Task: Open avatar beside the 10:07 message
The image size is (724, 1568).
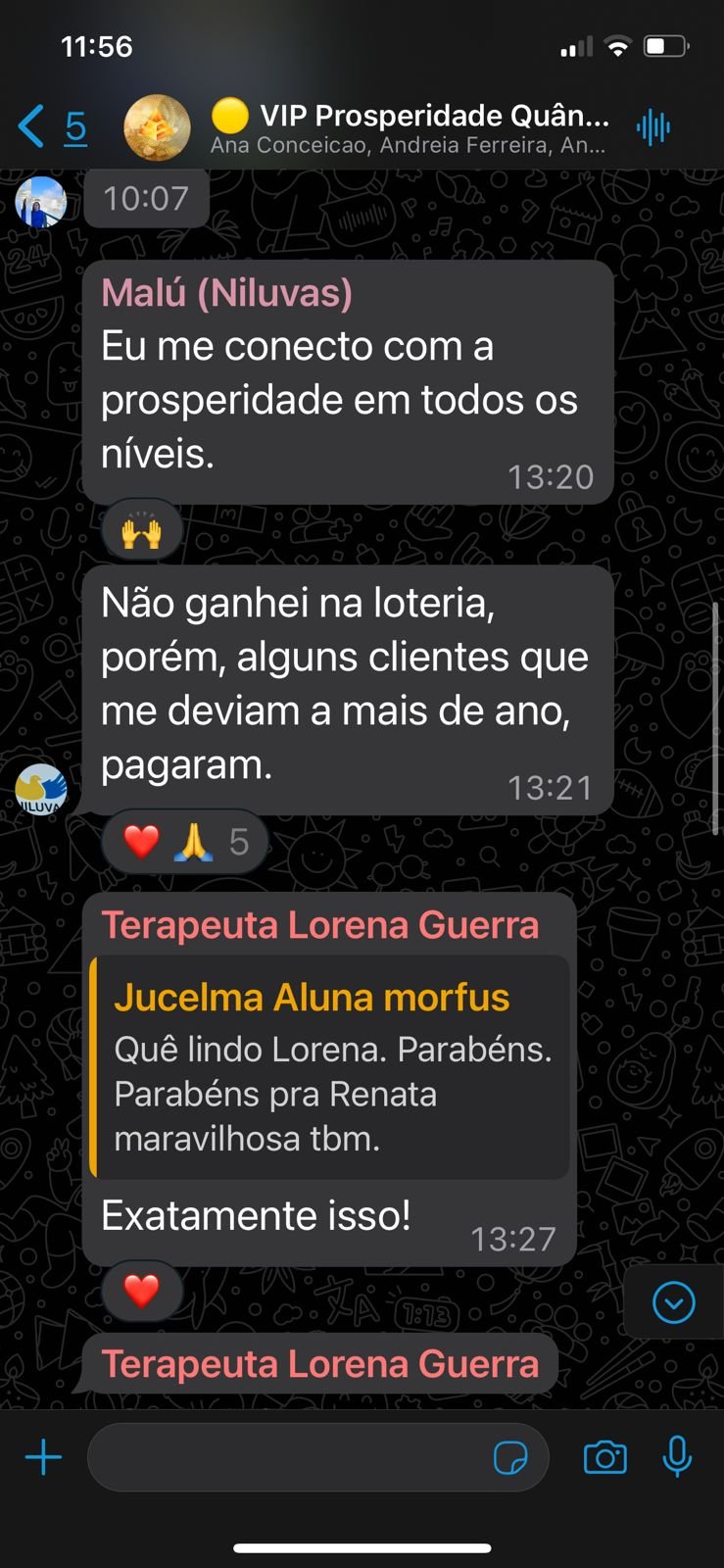Action: [x=41, y=202]
